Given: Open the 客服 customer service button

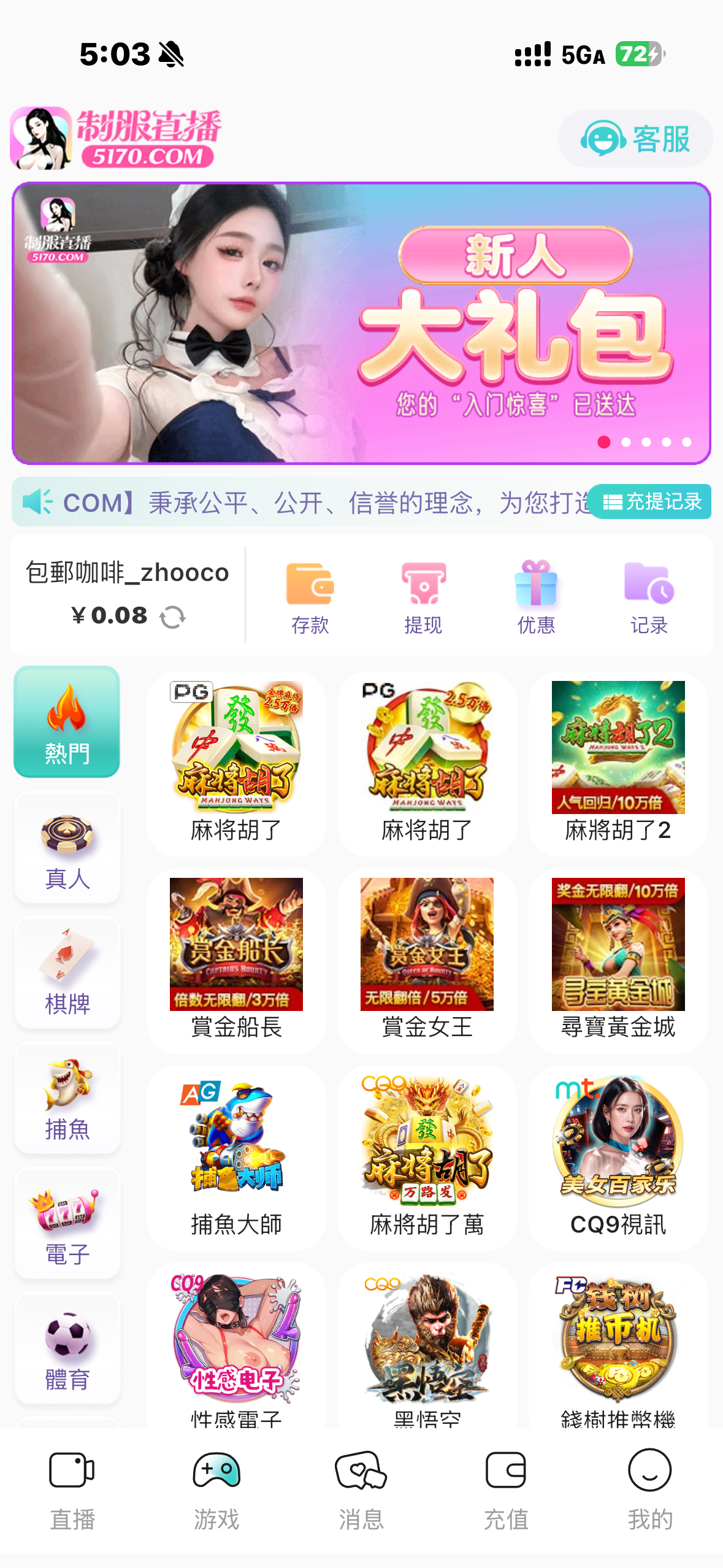Looking at the screenshot, I should [635, 139].
